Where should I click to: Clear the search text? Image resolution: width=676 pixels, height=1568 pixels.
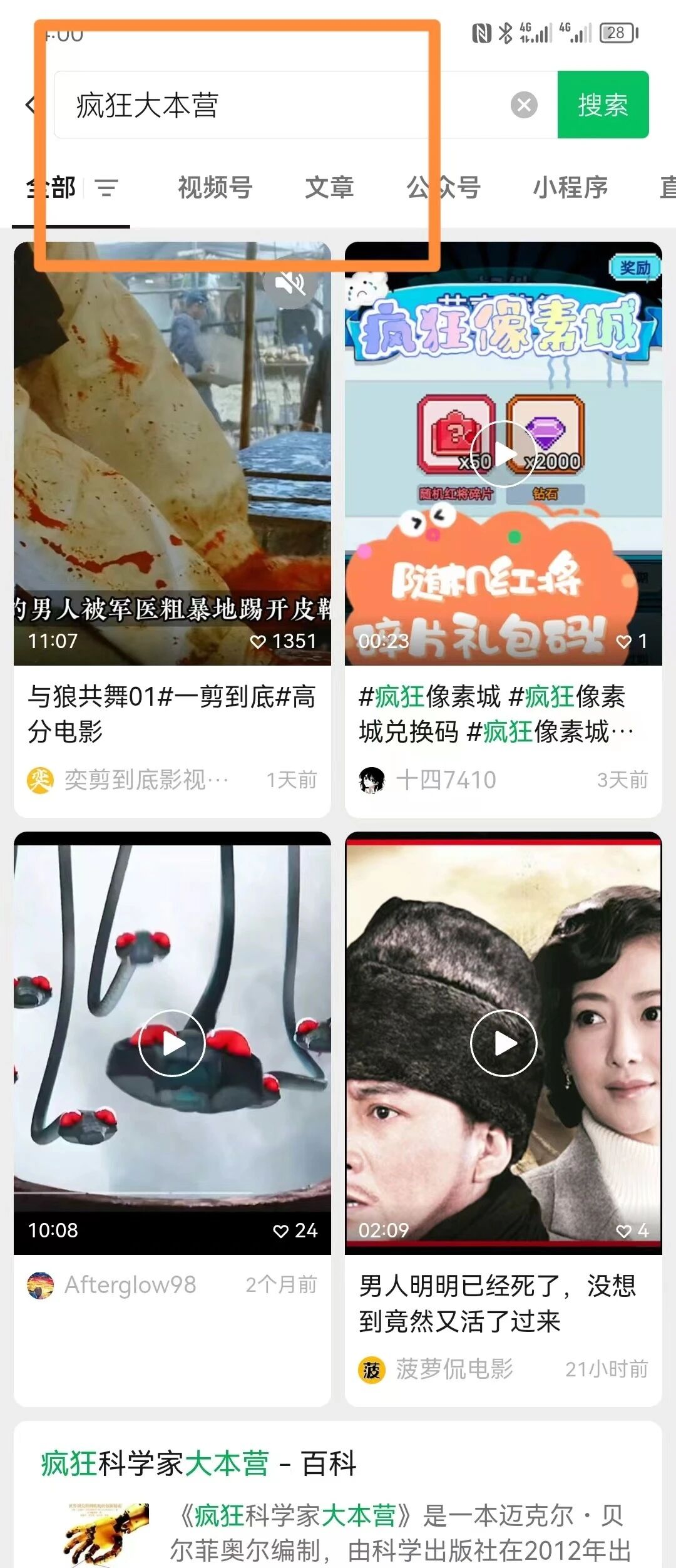tap(524, 105)
